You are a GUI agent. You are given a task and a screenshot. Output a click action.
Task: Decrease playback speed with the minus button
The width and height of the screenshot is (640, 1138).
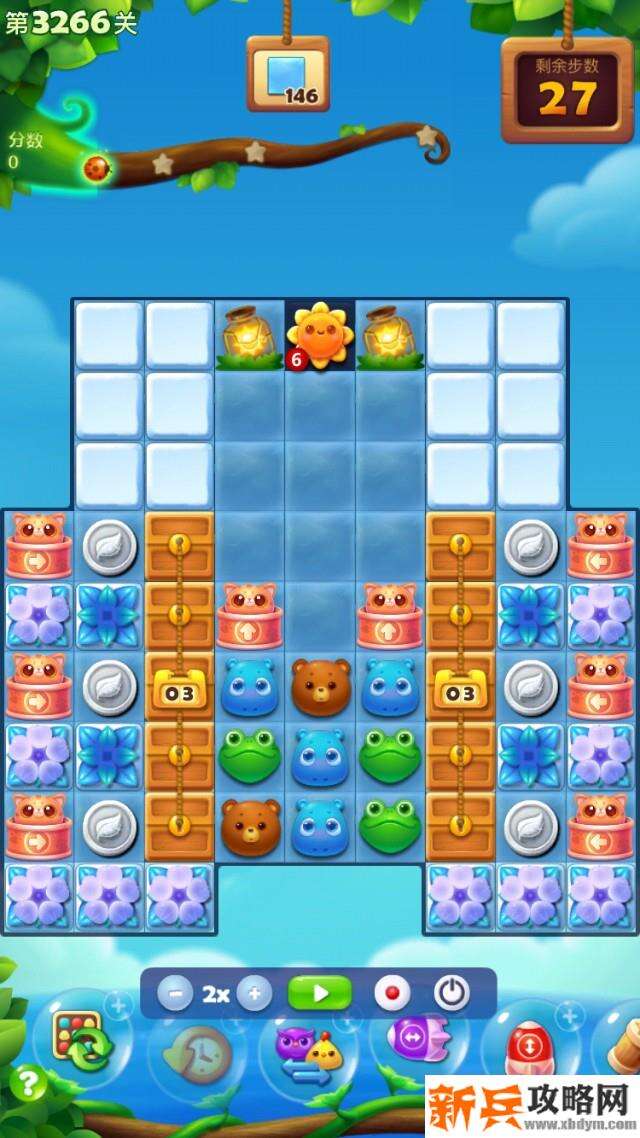pos(176,993)
